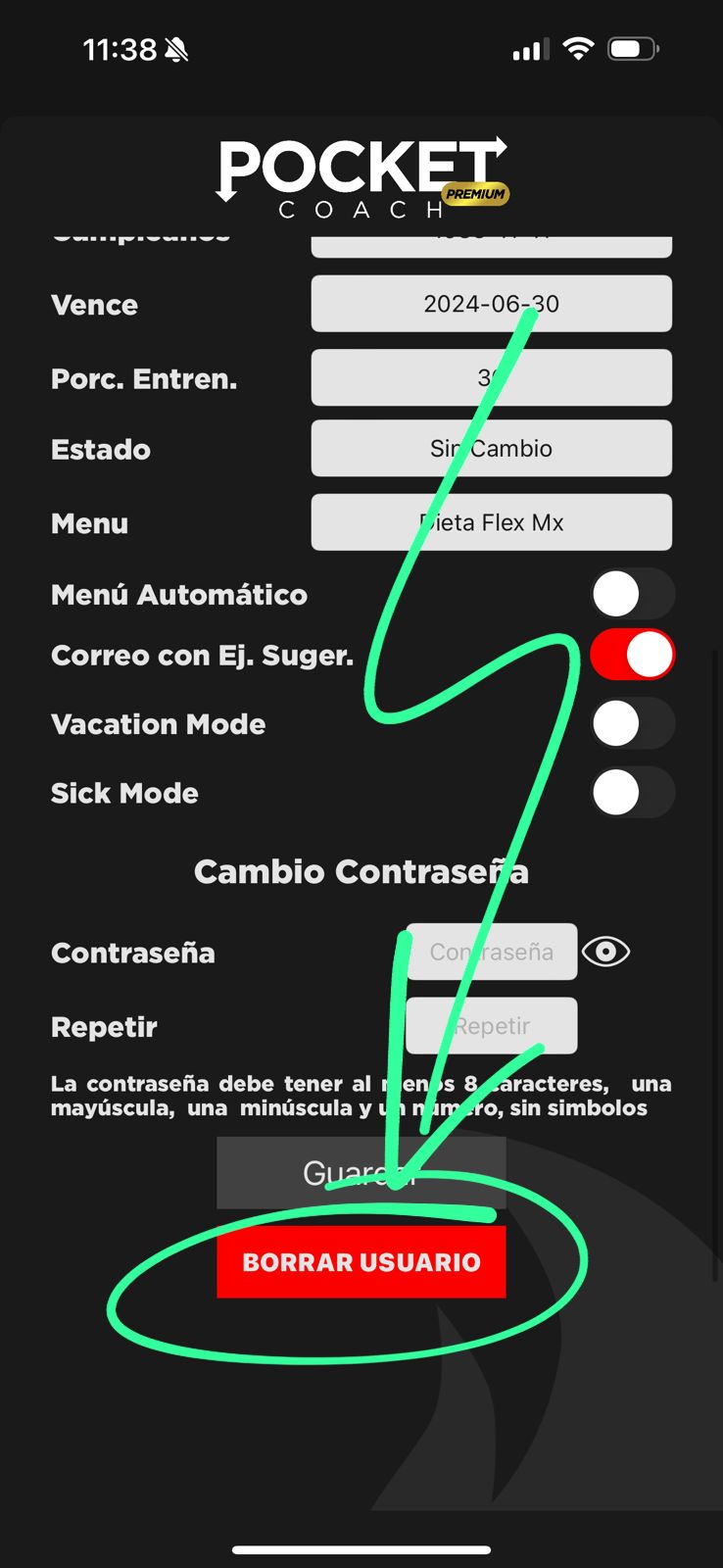Tap the Vence date field
This screenshot has width=723, height=1568.
(x=491, y=304)
